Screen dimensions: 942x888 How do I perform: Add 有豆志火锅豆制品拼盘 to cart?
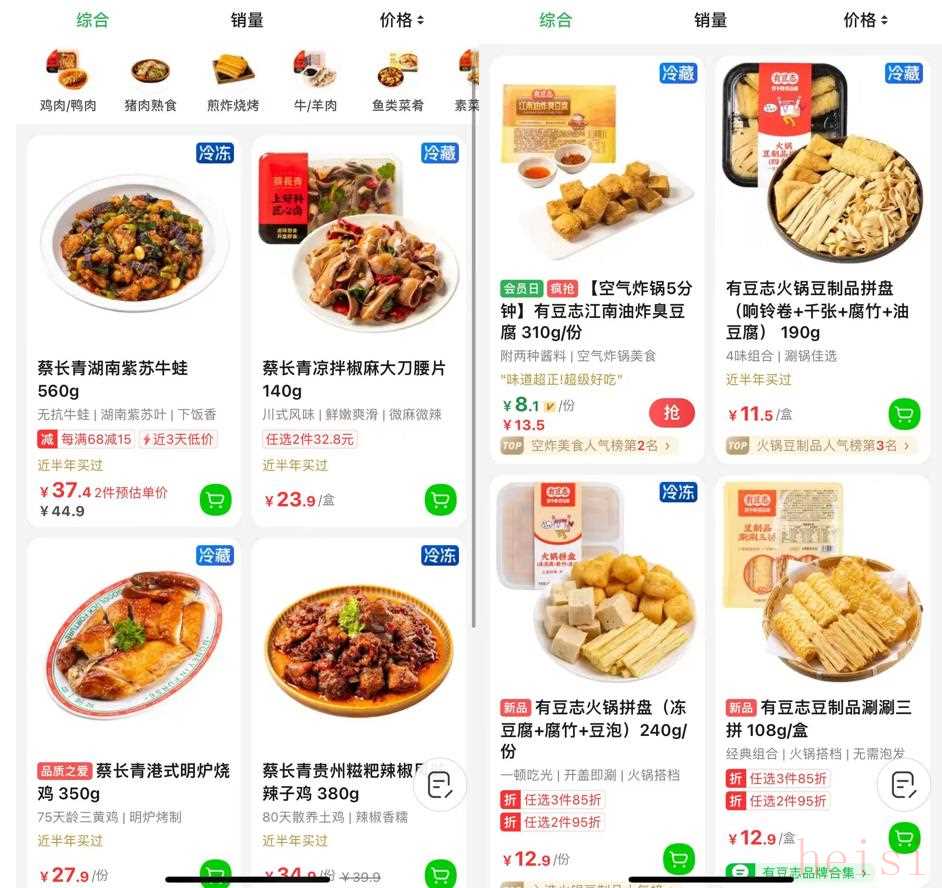click(x=904, y=413)
